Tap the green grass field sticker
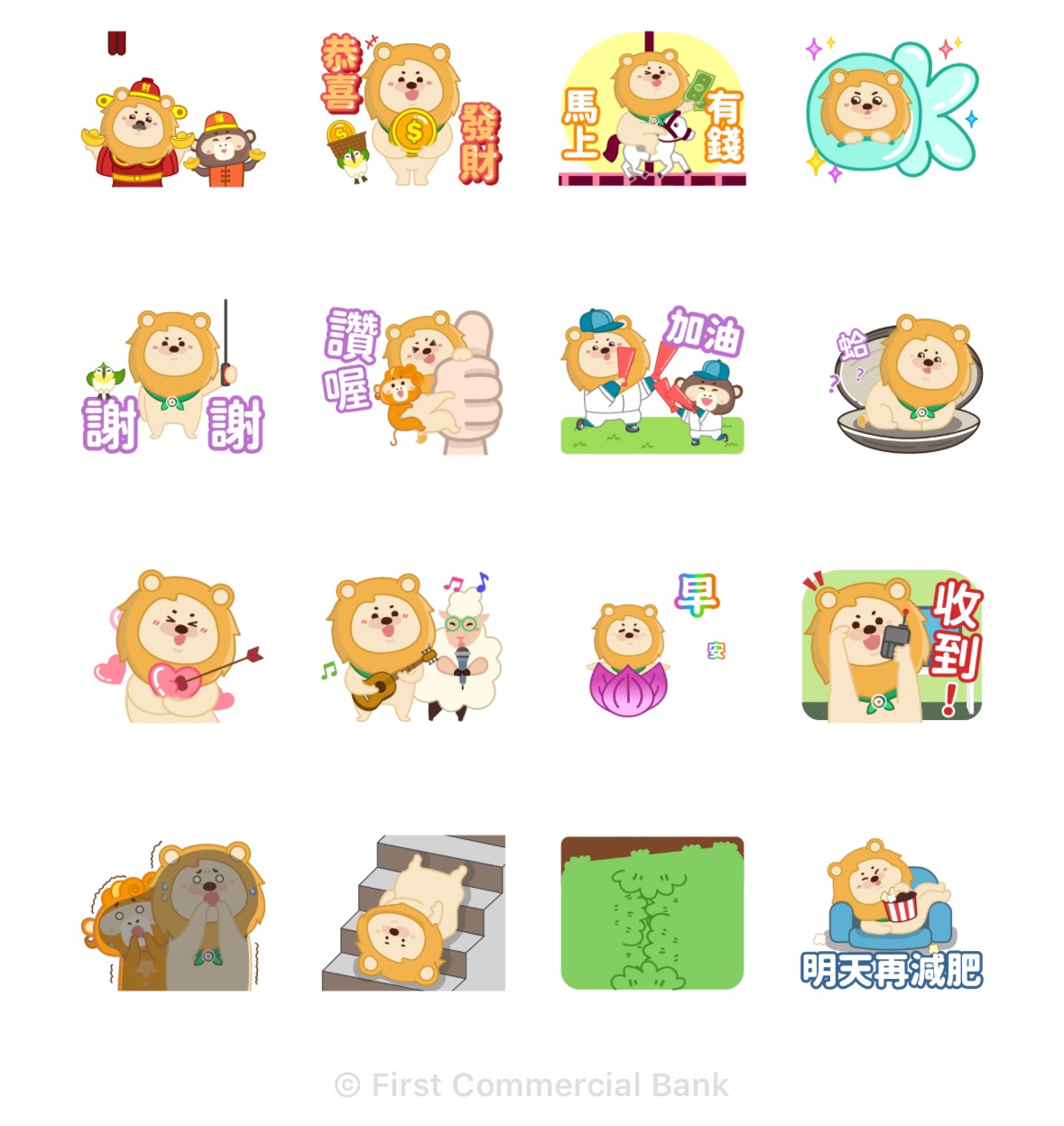This screenshot has height=1126, width=1064. coord(652,913)
